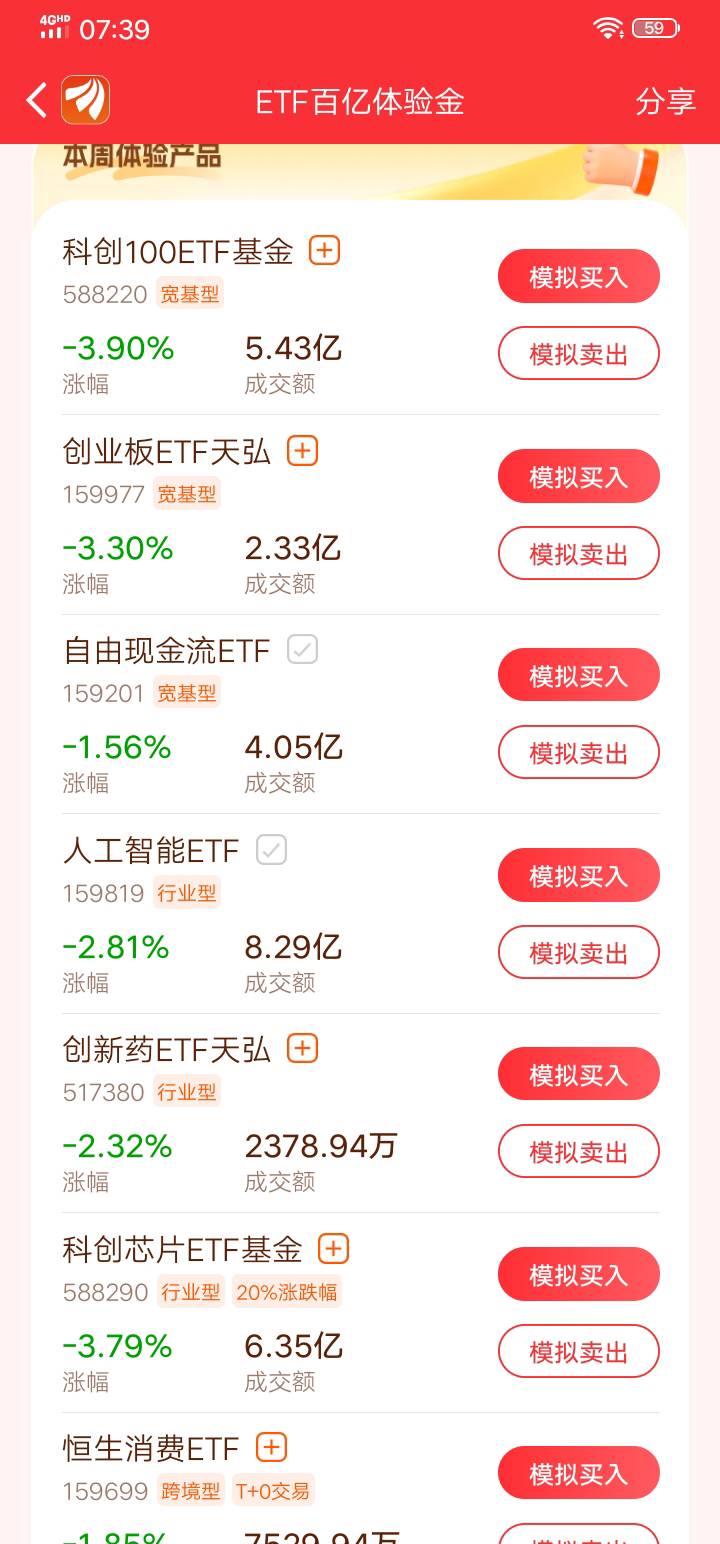
Task: Toggle the checkmark next to 人工智能ETF
Action: [271, 850]
